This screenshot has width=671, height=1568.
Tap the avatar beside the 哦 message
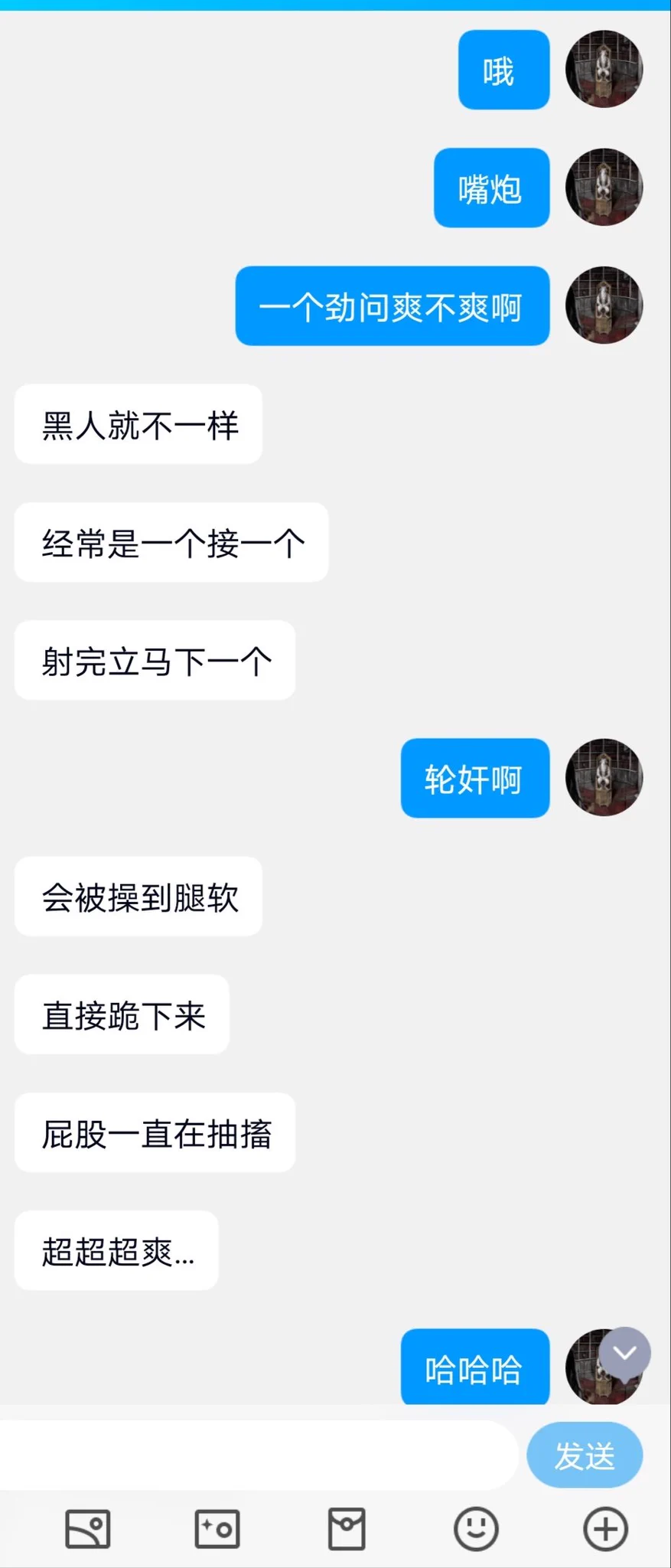(604, 69)
